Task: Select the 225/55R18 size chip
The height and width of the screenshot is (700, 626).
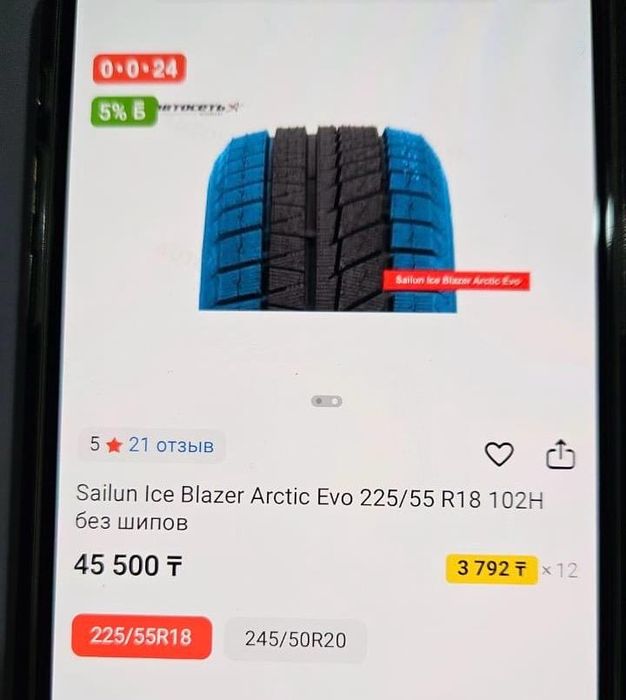Action: coord(141,637)
